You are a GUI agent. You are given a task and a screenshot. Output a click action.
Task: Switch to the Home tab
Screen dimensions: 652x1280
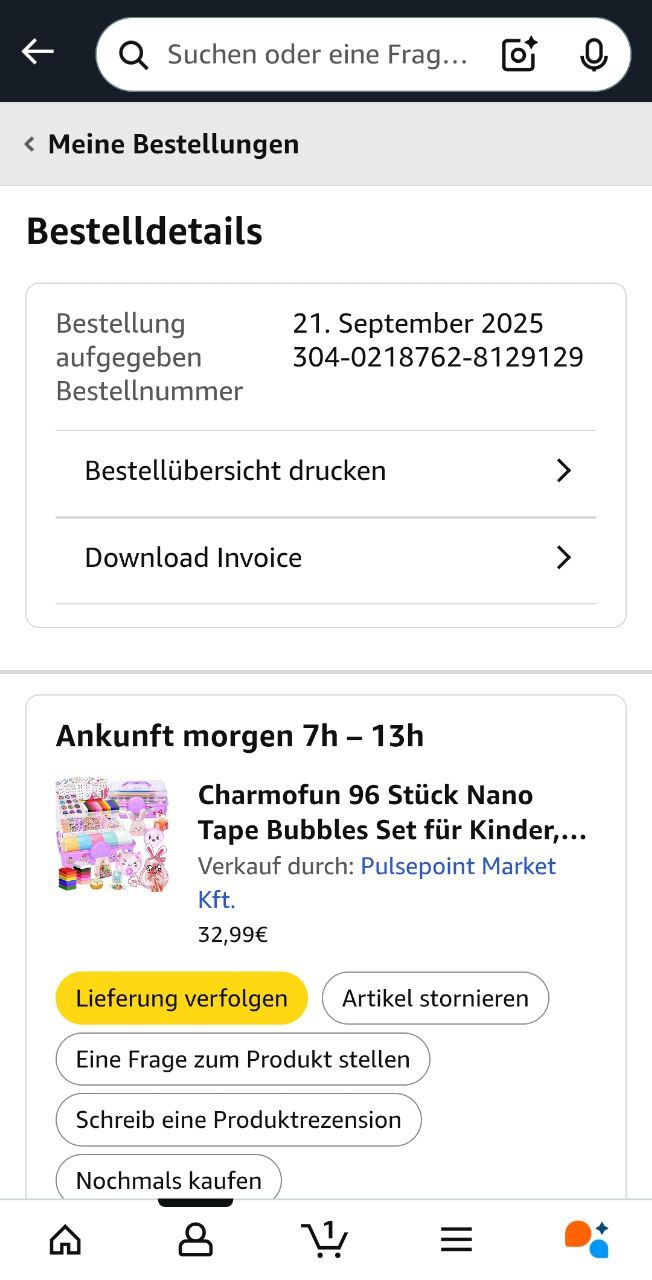[65, 1240]
